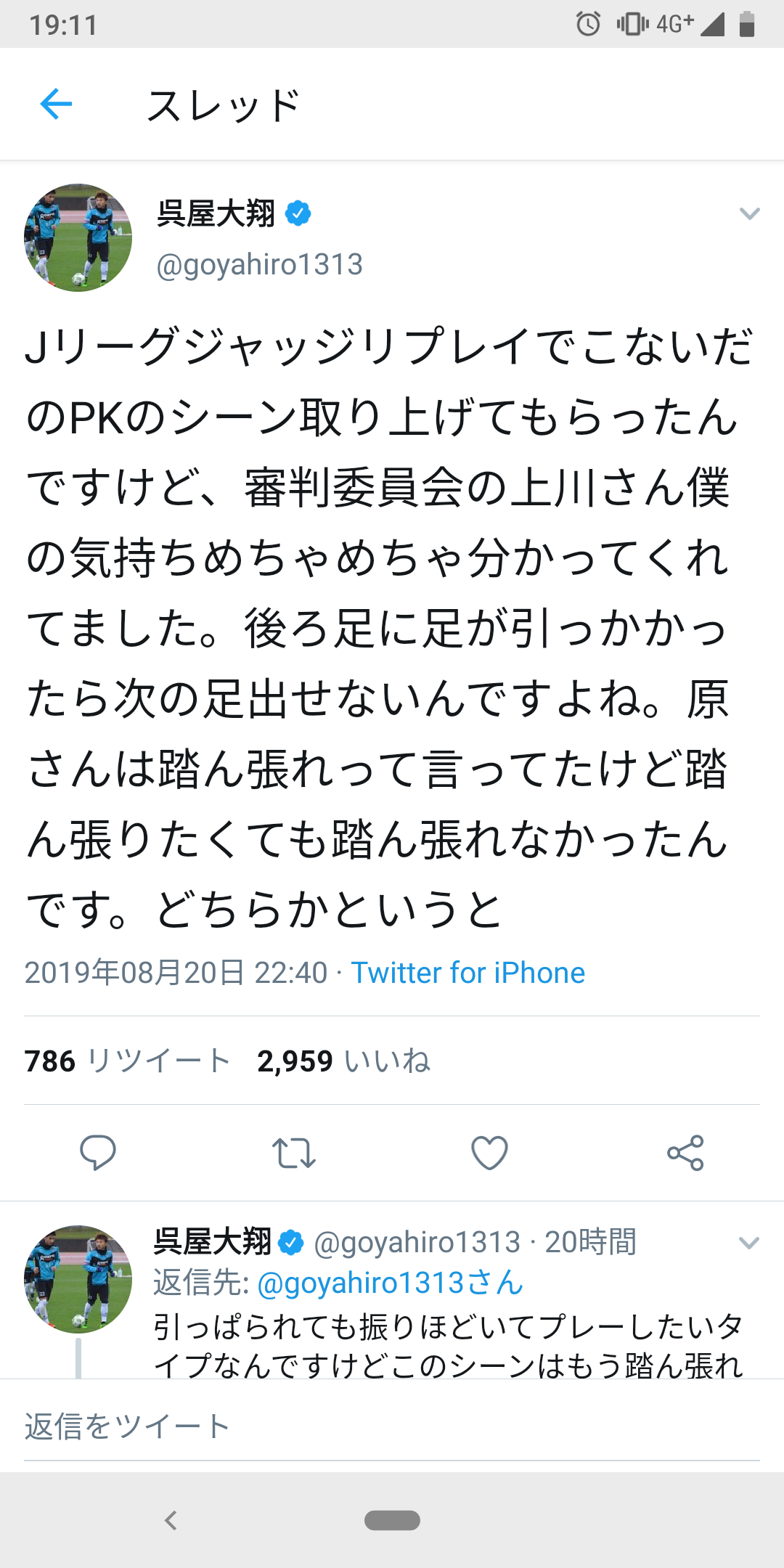Open the main tweet's dropdown chevron
Screen dimensions: 784x1568
[x=749, y=213]
